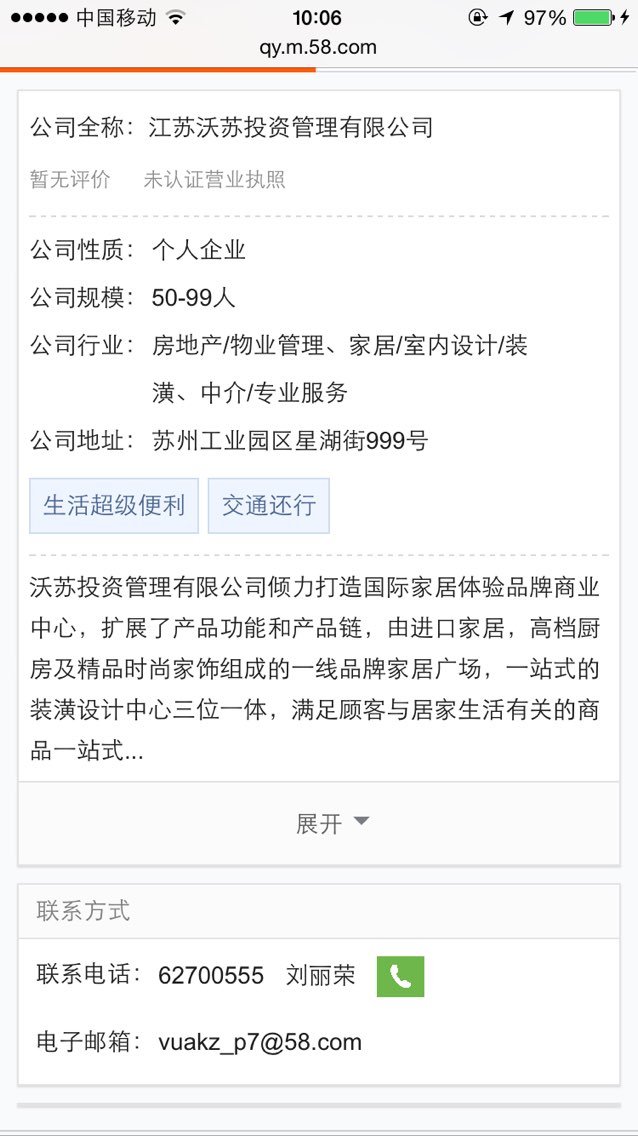Tap the green phone call icon
638x1136 pixels.
pyautogui.click(x=400, y=977)
